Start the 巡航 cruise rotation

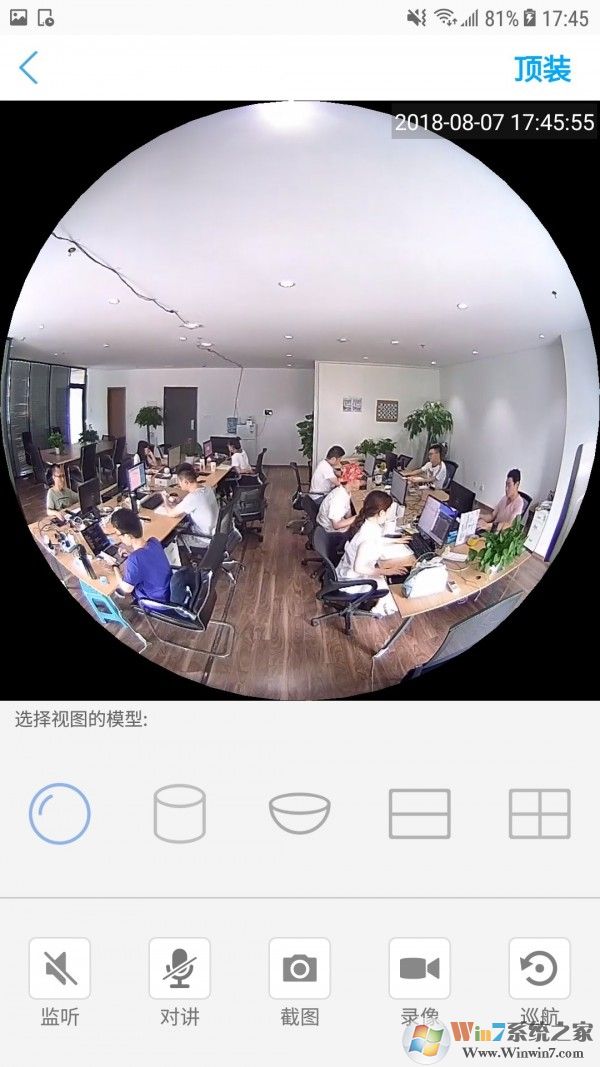540,968
